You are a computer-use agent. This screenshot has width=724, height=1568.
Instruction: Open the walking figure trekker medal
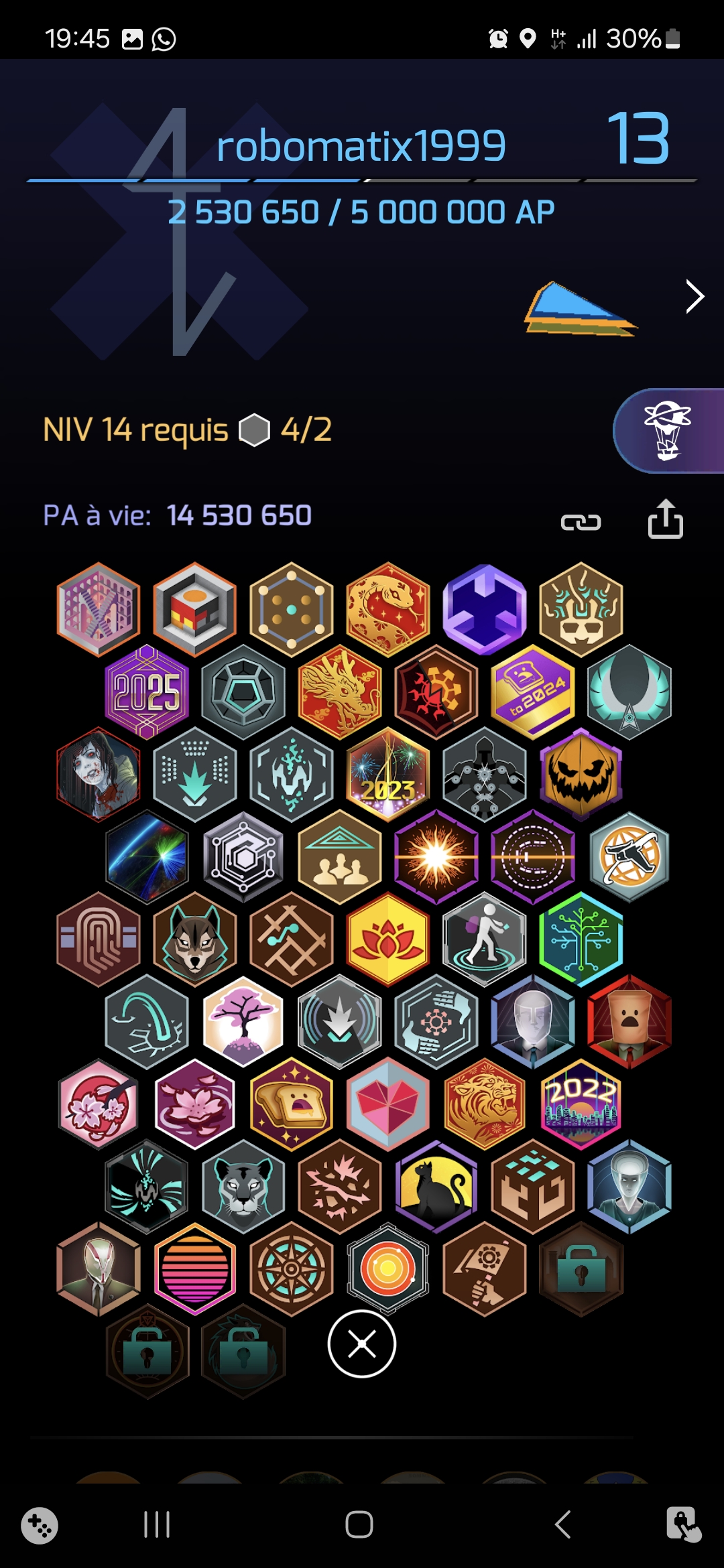pyautogui.click(x=485, y=939)
